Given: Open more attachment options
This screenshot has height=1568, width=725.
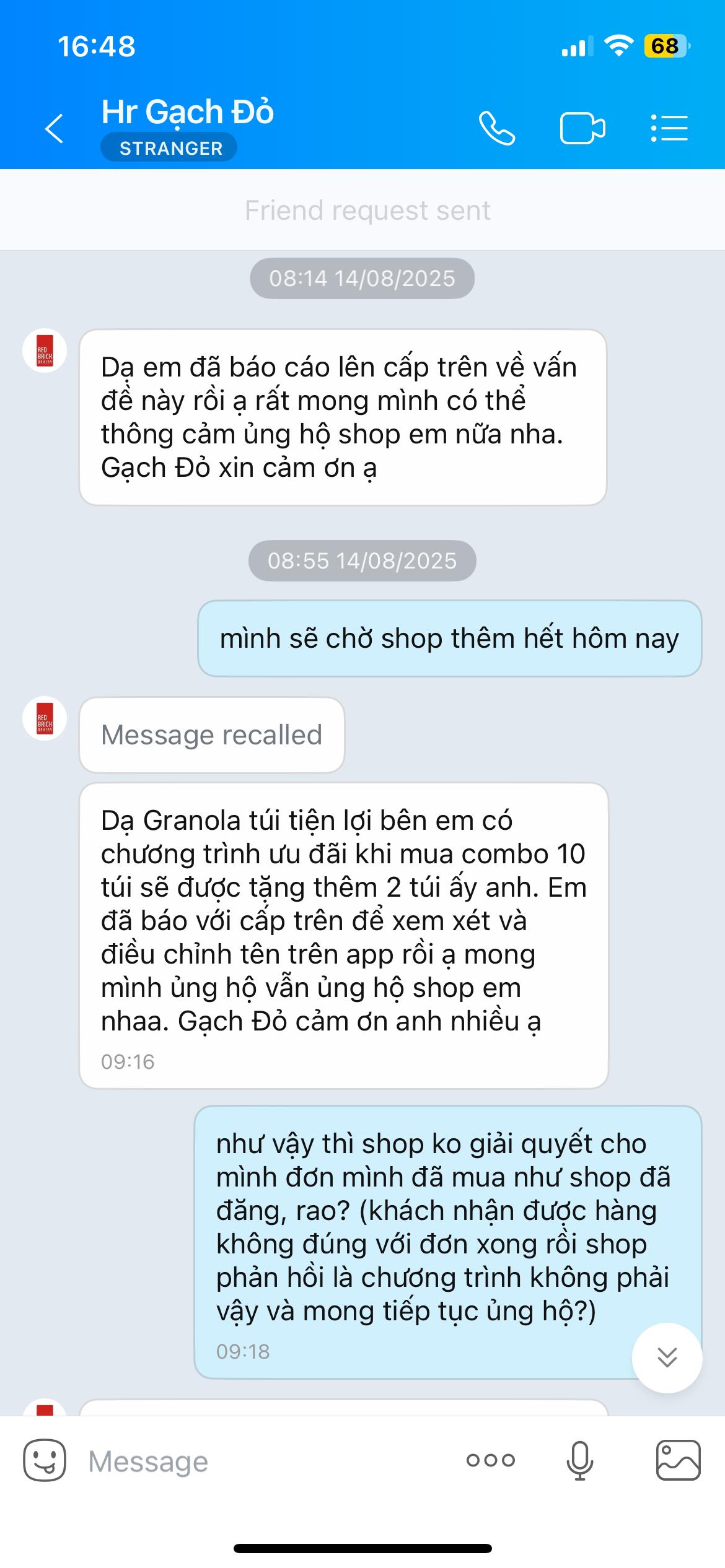Looking at the screenshot, I should coord(491,1460).
